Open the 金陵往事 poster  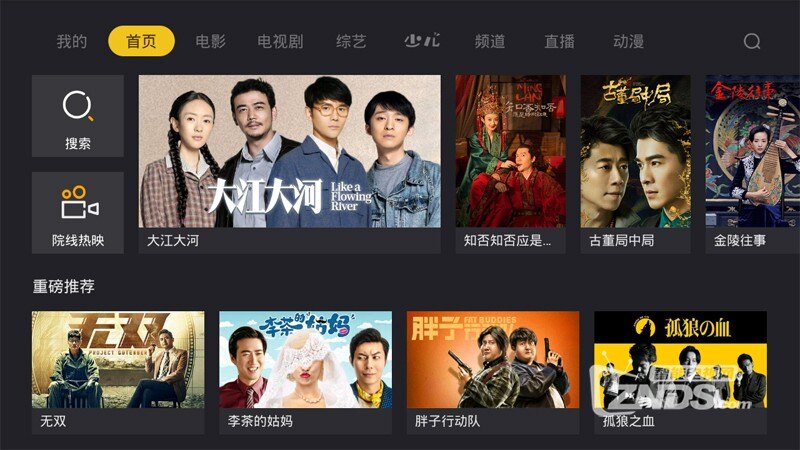(752, 163)
